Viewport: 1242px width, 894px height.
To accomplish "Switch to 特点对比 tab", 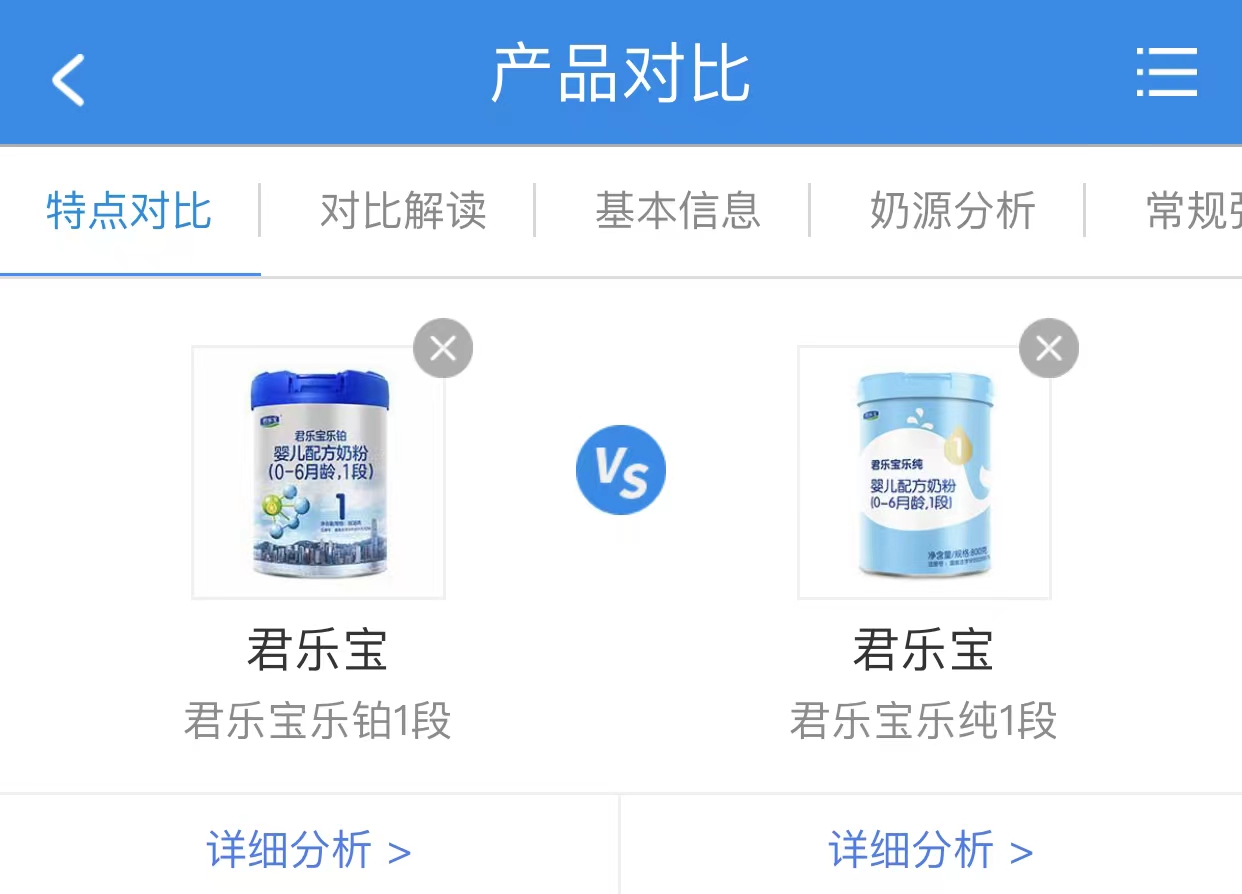I will (x=129, y=211).
